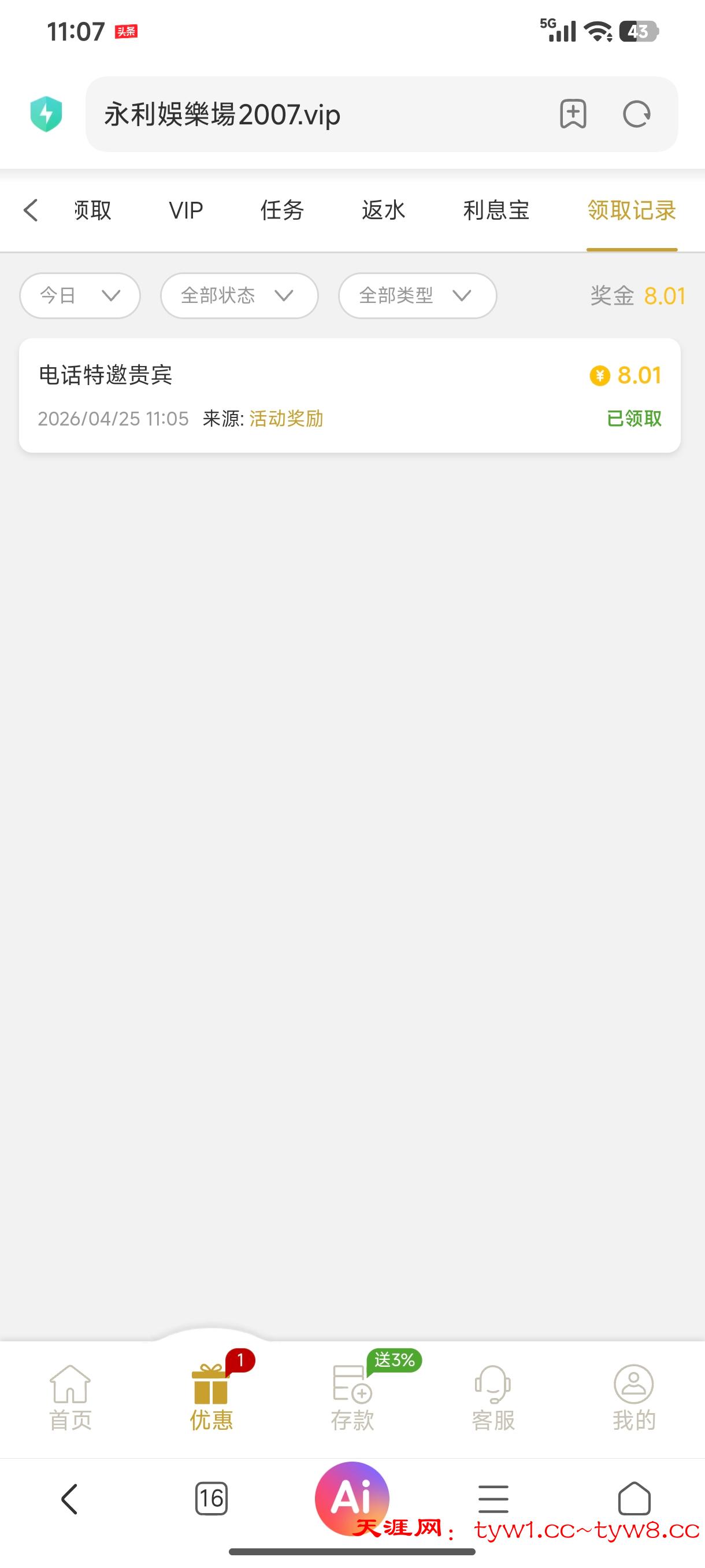Select the 领取记录 tab

[632, 210]
